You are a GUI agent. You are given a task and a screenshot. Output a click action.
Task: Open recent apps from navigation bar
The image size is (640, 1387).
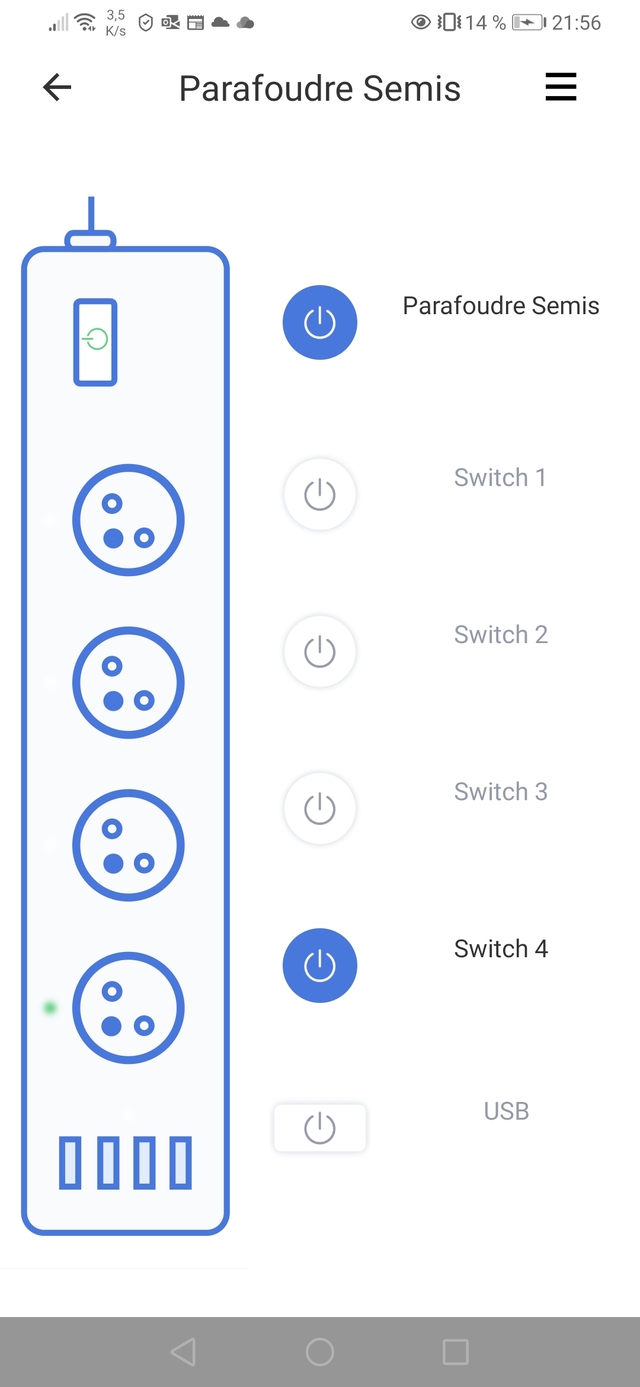pos(455,1352)
